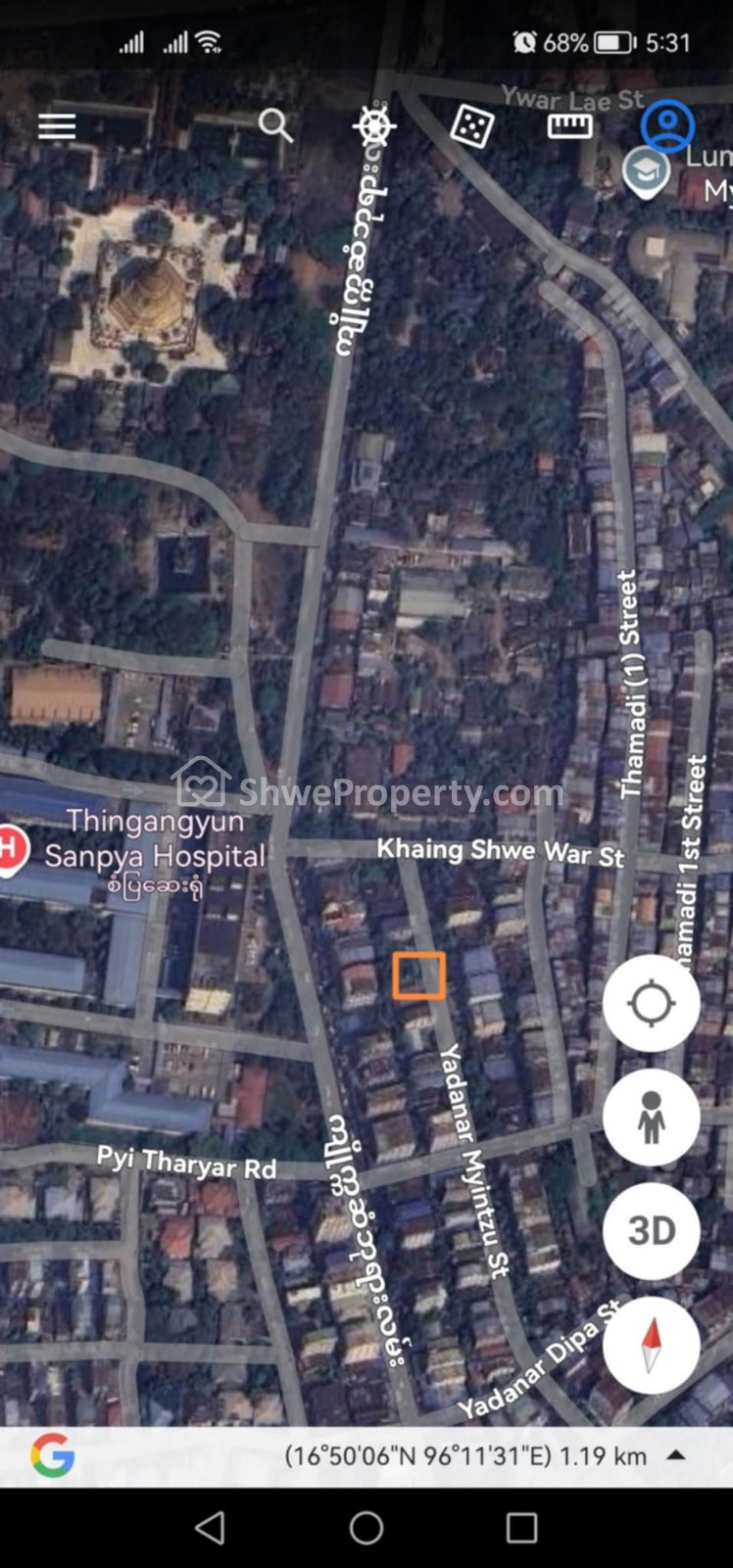Open the hamburger menu
The height and width of the screenshot is (1568, 733).
click(x=57, y=126)
